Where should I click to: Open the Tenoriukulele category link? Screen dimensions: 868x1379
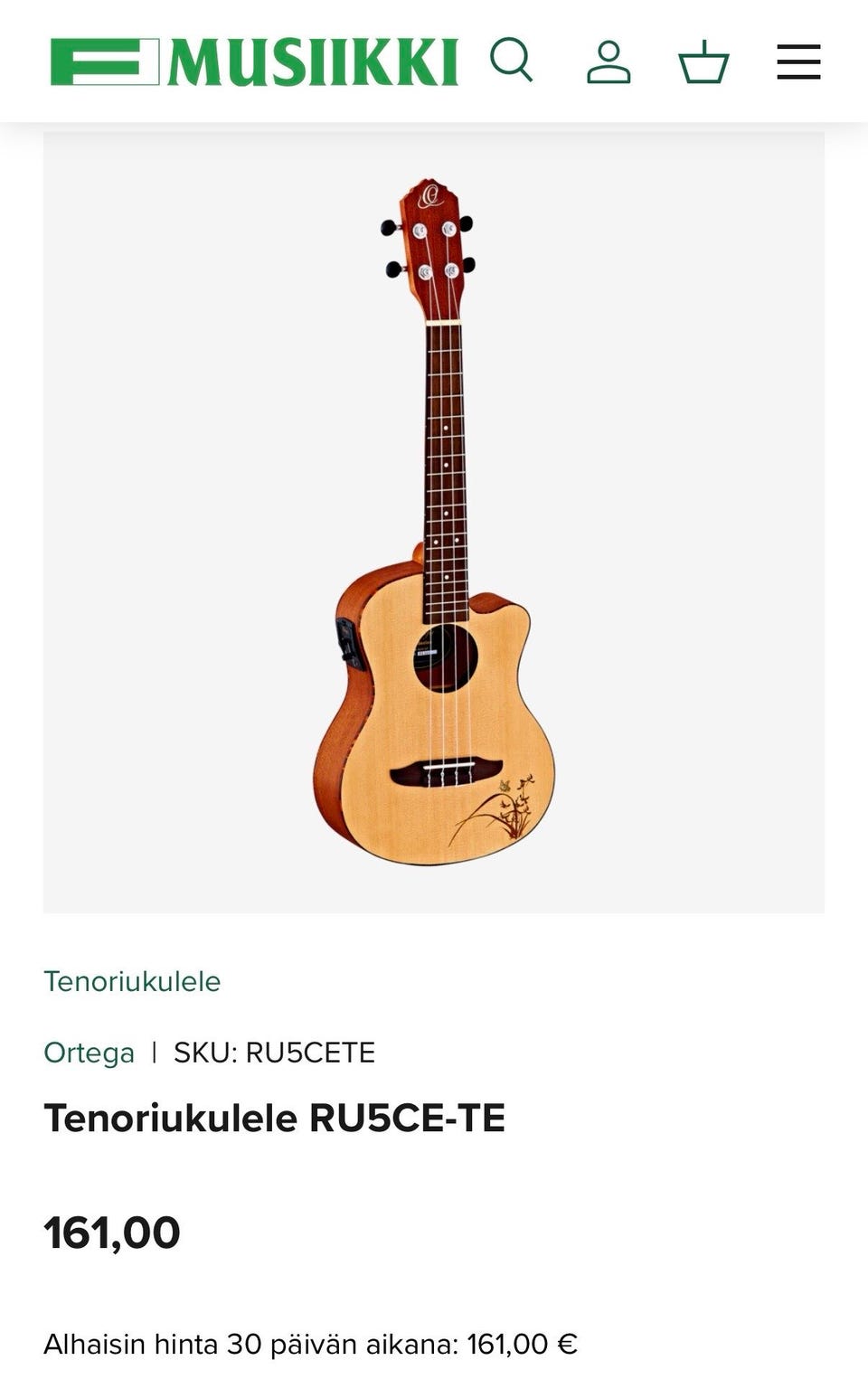tap(133, 981)
